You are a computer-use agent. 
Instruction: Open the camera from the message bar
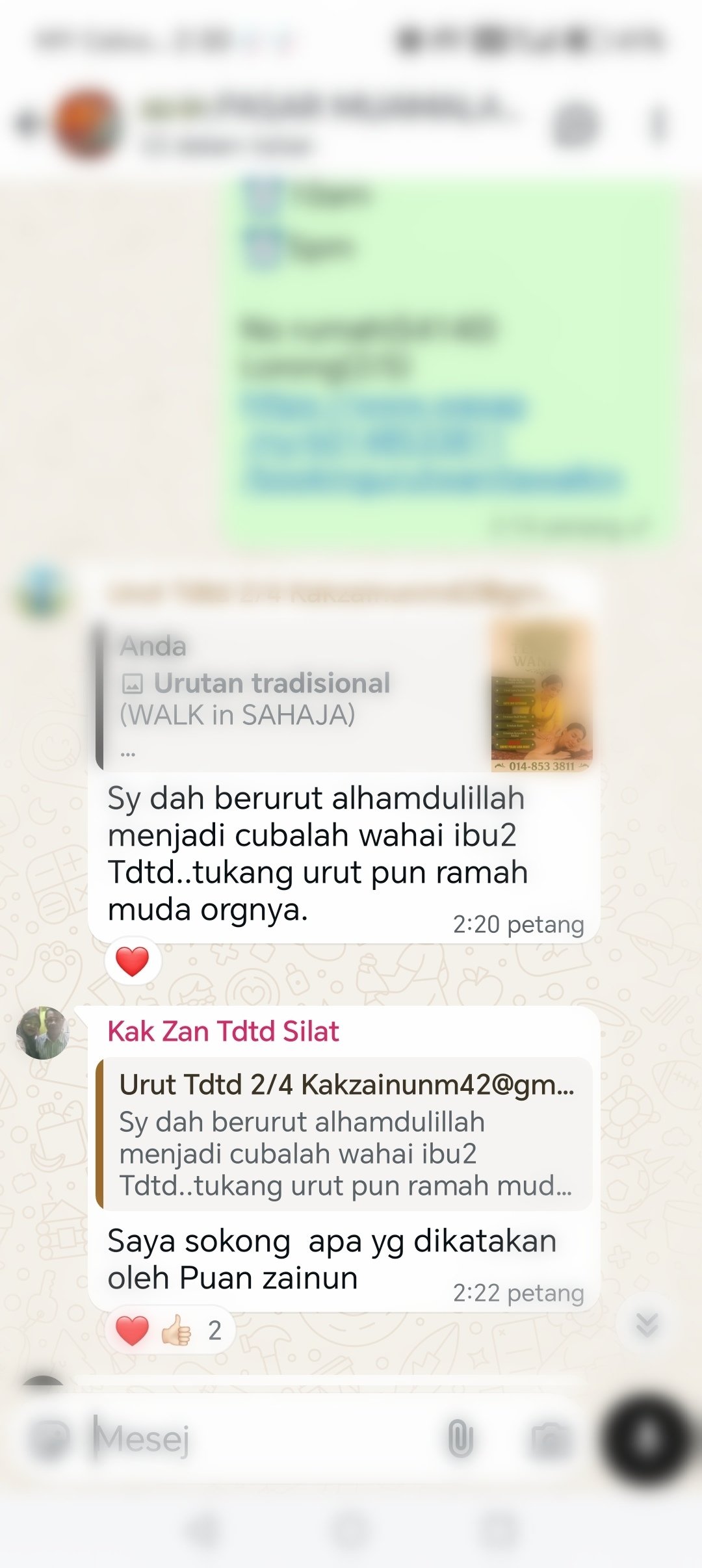click(x=550, y=1439)
